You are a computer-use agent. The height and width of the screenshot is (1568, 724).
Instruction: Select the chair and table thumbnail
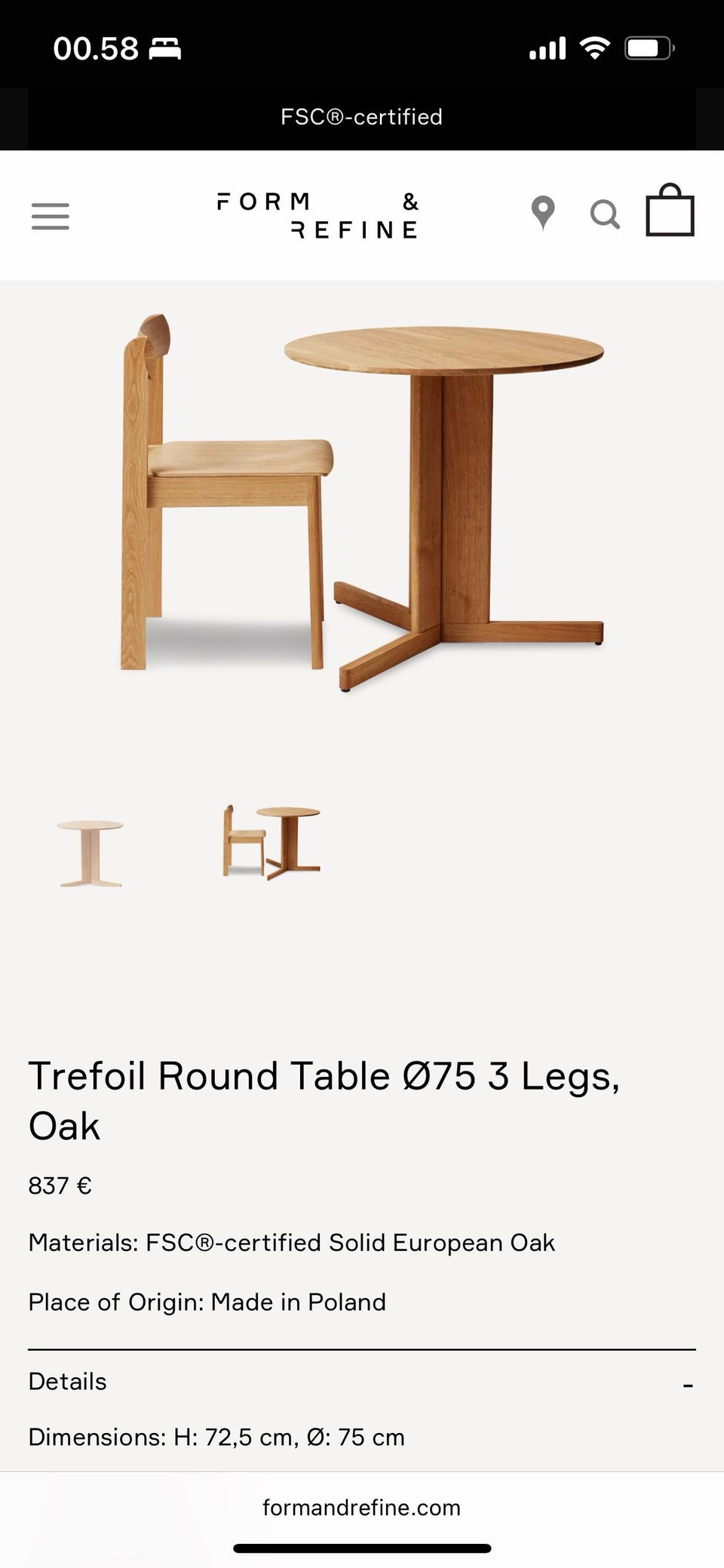(271, 841)
